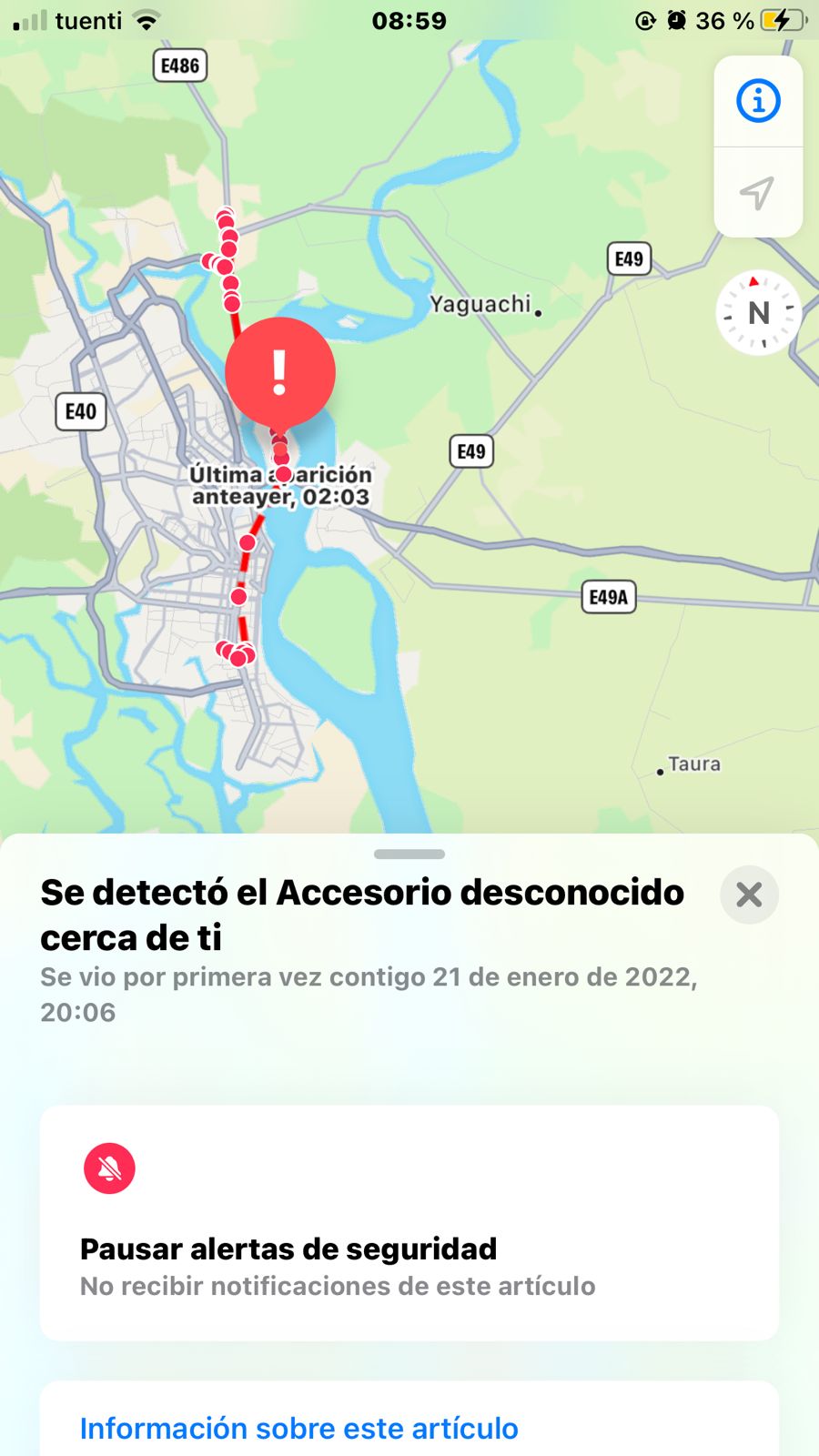This screenshot has width=819, height=1456.
Task: Close the unknown accessory detected panel
Action: point(749,895)
